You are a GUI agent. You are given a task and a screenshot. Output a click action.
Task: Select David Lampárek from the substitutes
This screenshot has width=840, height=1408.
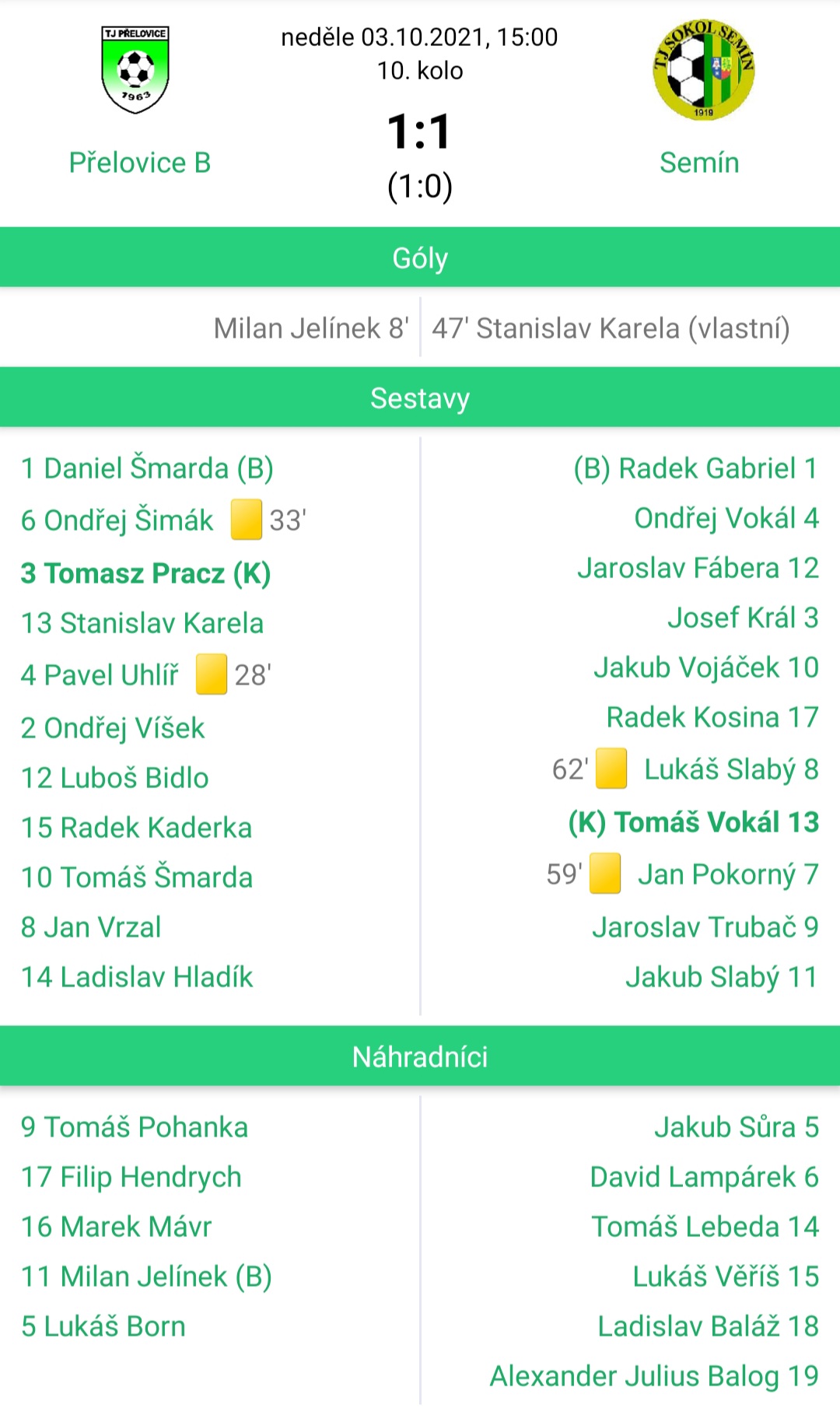pyautogui.click(x=704, y=1177)
